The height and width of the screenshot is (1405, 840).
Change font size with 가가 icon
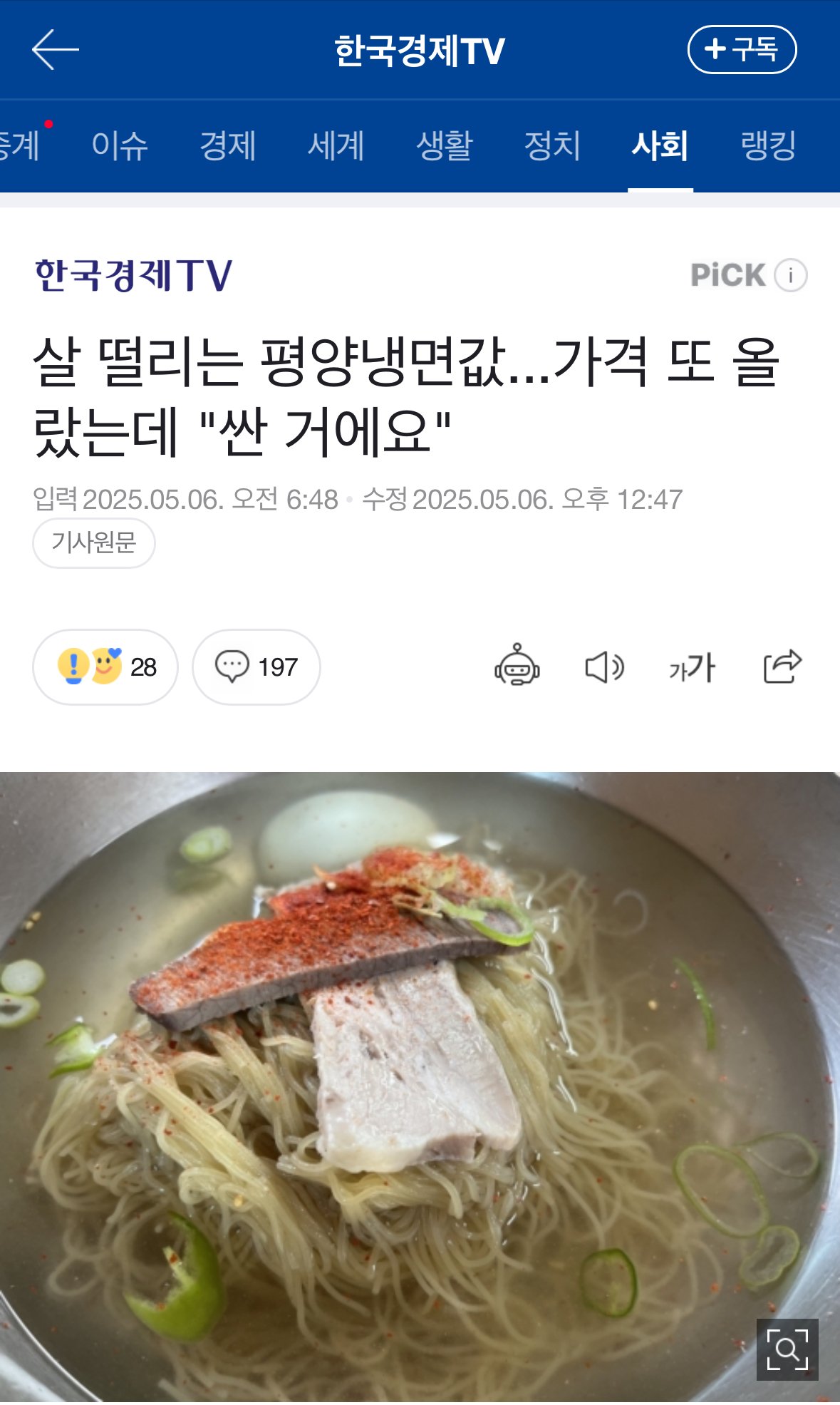692,667
